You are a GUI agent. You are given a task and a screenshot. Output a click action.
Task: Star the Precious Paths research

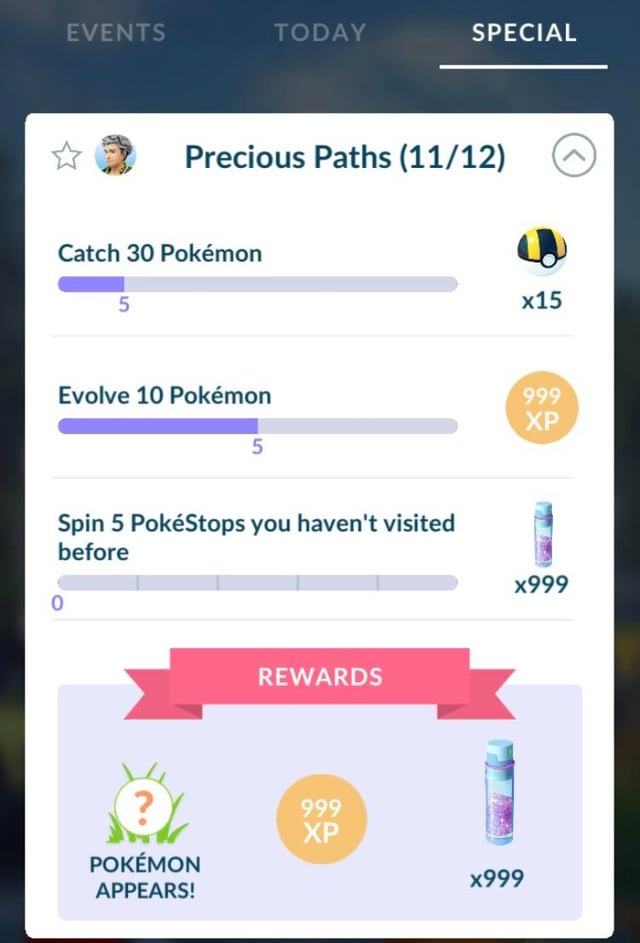66,156
